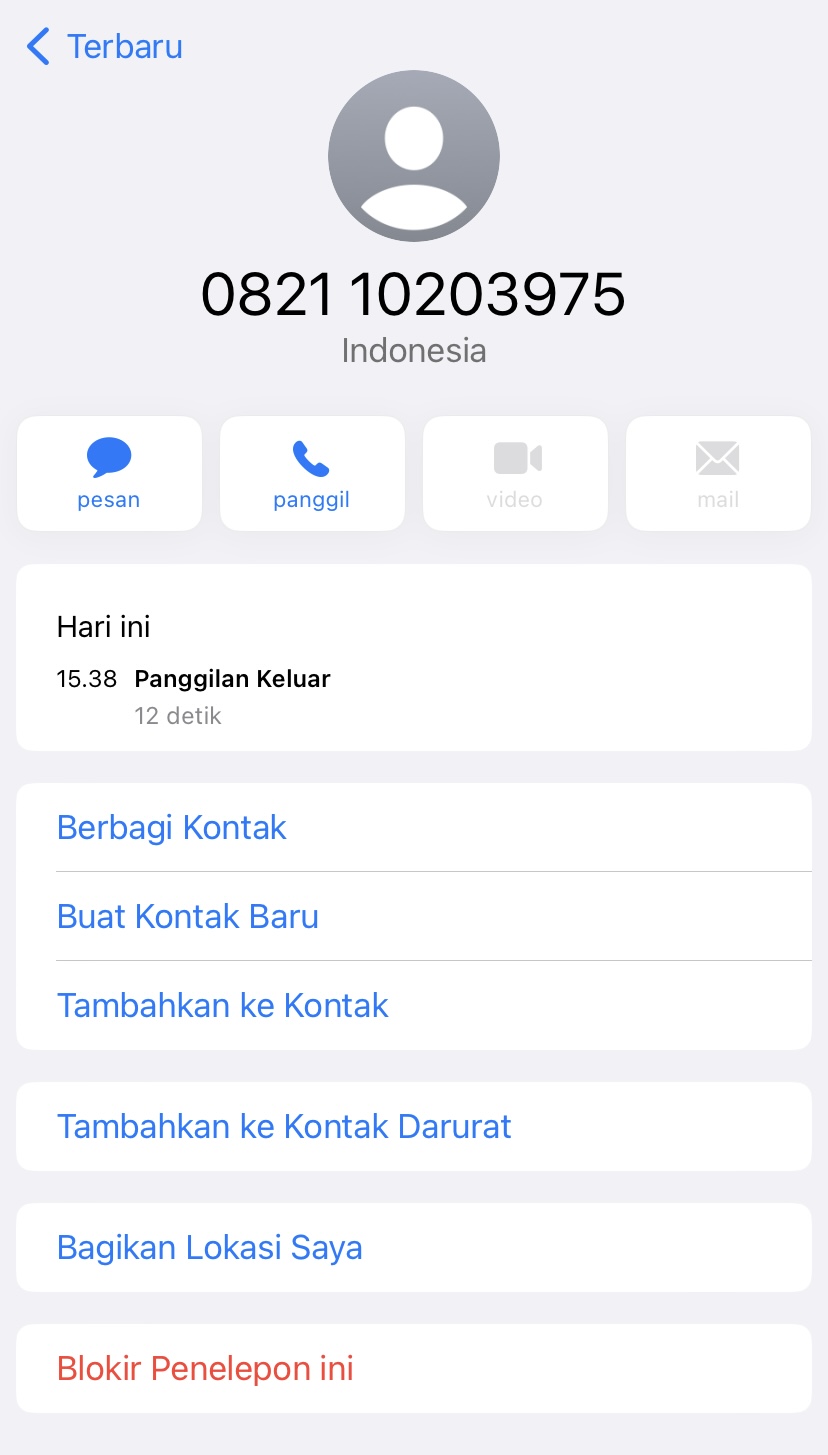
Task: Select Blokir Penelepon ini
Action: point(205,1368)
